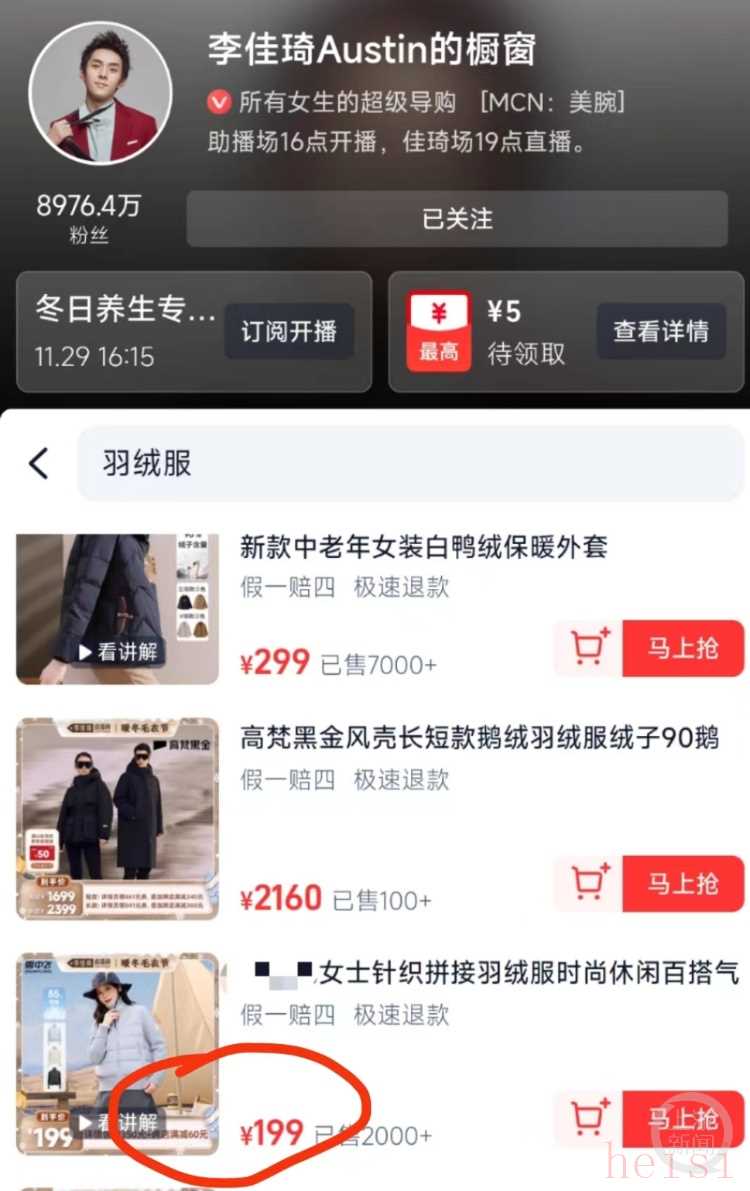The image size is (750, 1191).
Task: Open 高梵黑金风壳 goose down jacket listing
Action: [x=479, y=739]
